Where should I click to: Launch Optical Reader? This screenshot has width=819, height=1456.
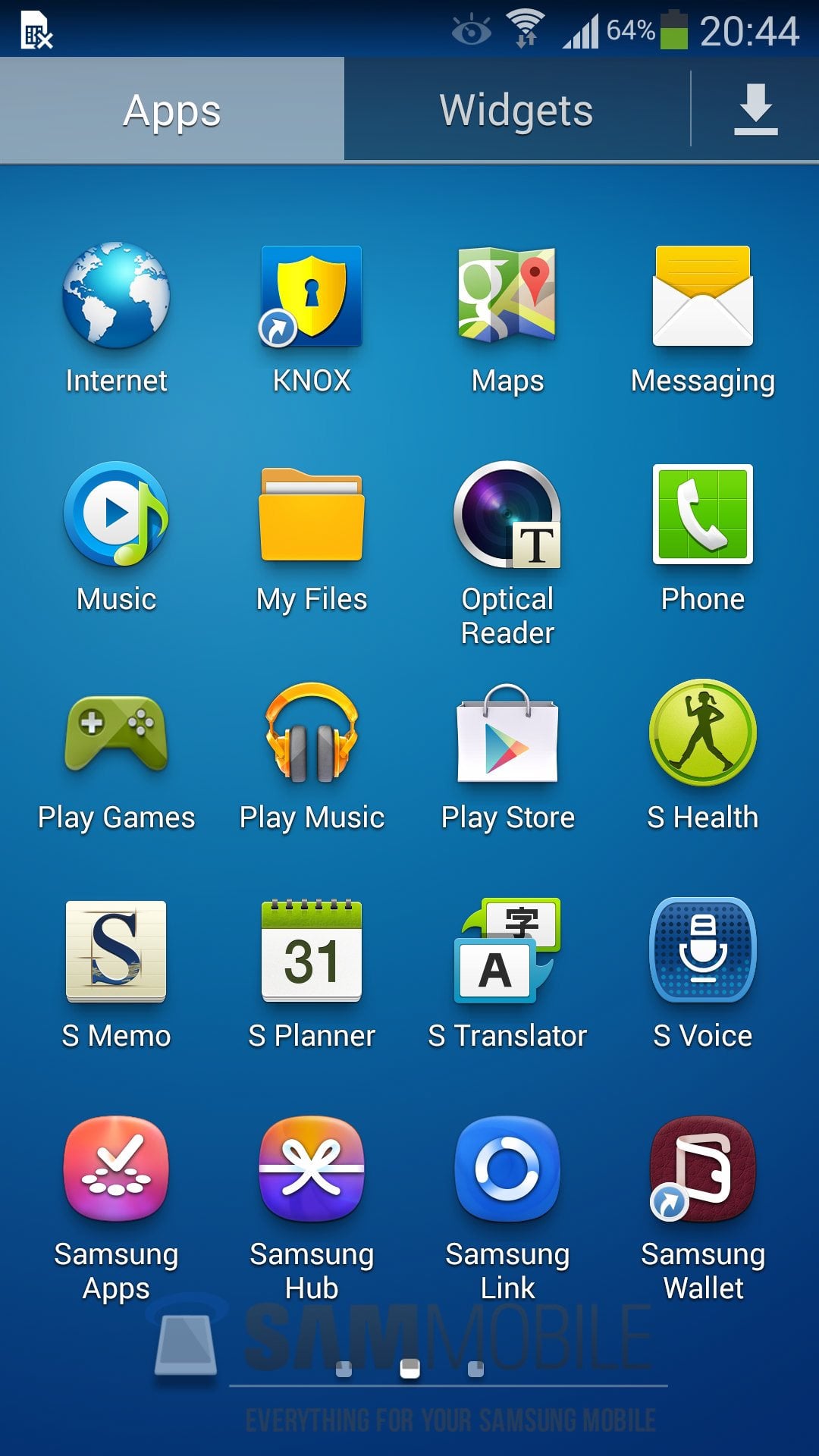point(507,514)
